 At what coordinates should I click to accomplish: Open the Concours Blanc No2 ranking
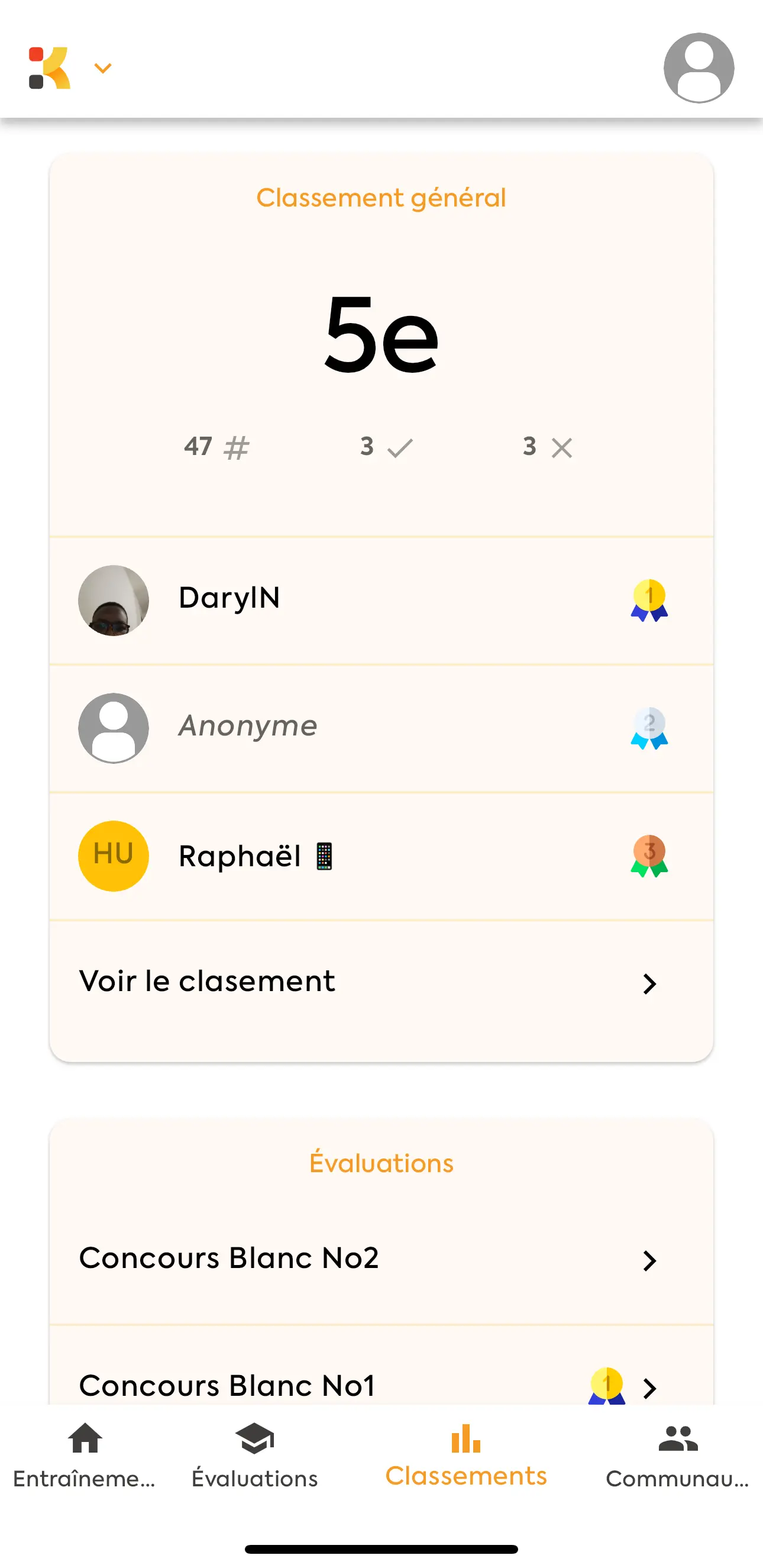[381, 1259]
